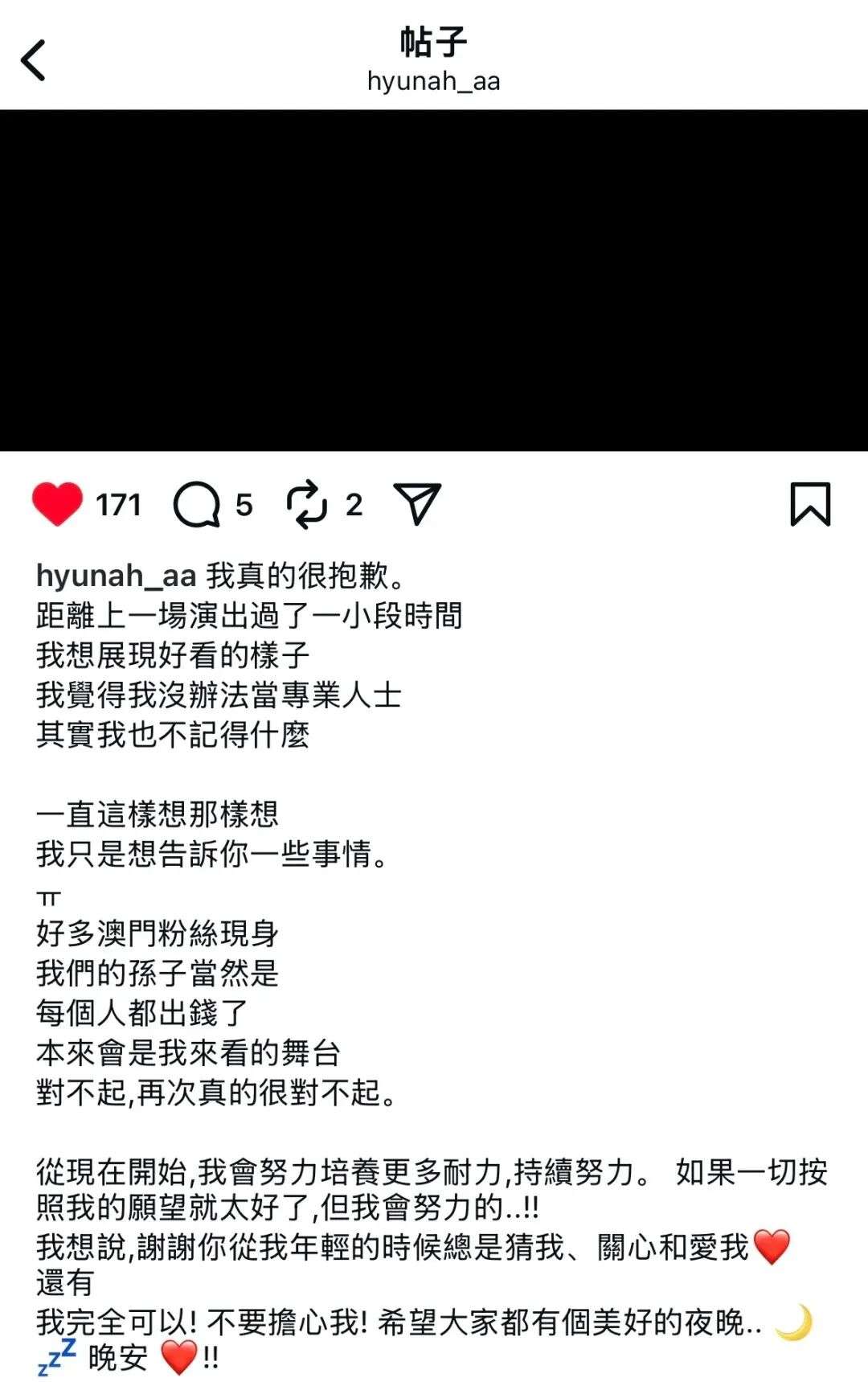Go back from the post view
868x1382 pixels.
click(34, 60)
